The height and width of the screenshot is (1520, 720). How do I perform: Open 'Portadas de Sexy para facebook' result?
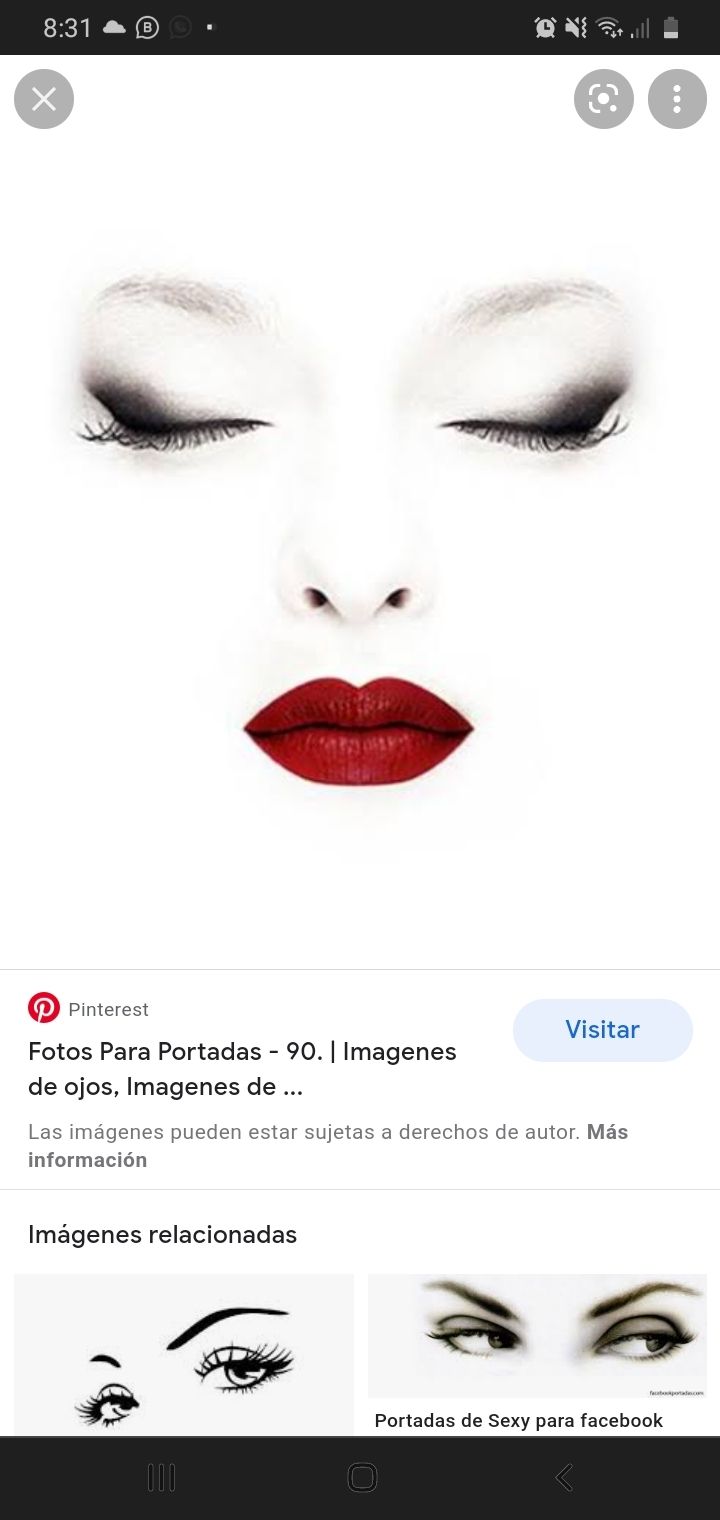pyautogui.click(x=517, y=1421)
